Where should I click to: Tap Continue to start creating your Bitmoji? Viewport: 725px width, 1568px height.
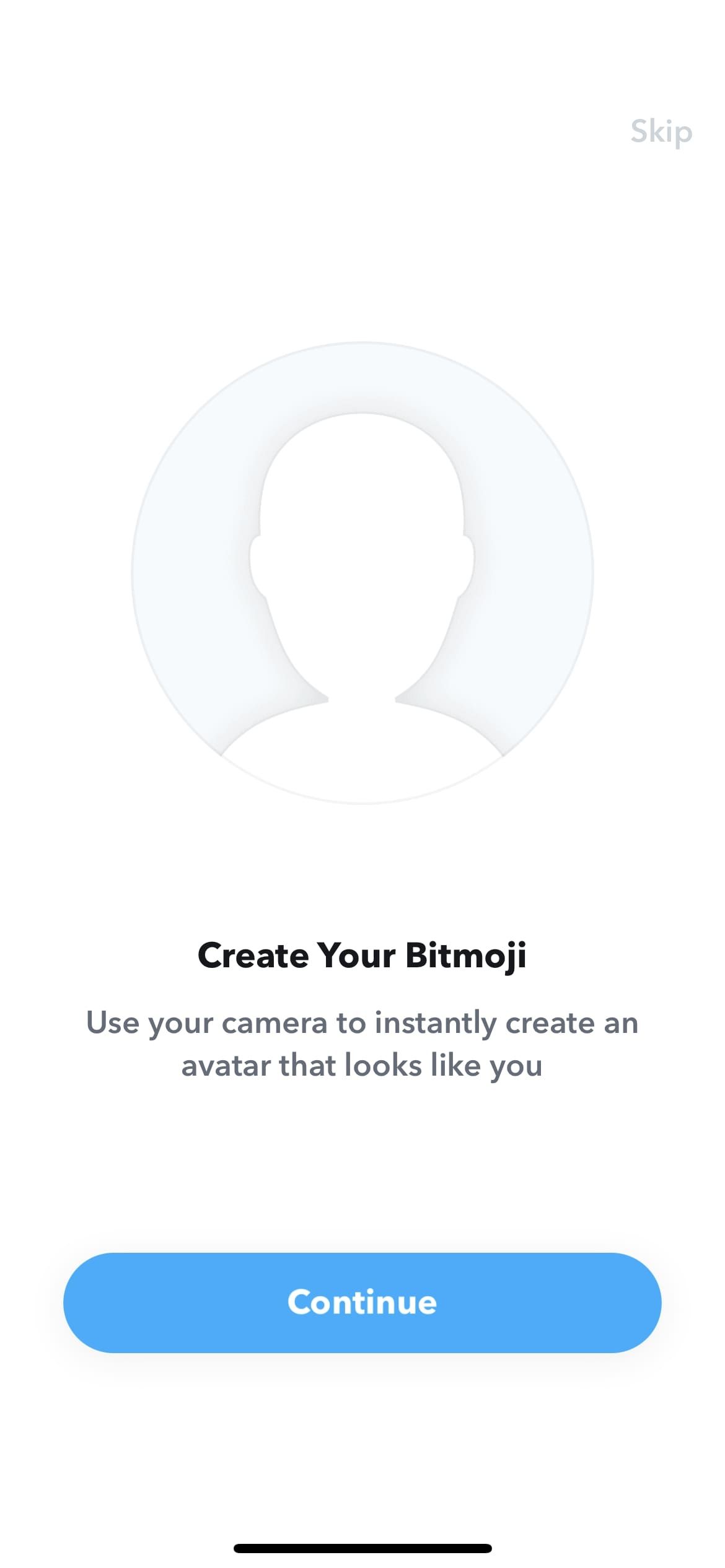point(362,1302)
